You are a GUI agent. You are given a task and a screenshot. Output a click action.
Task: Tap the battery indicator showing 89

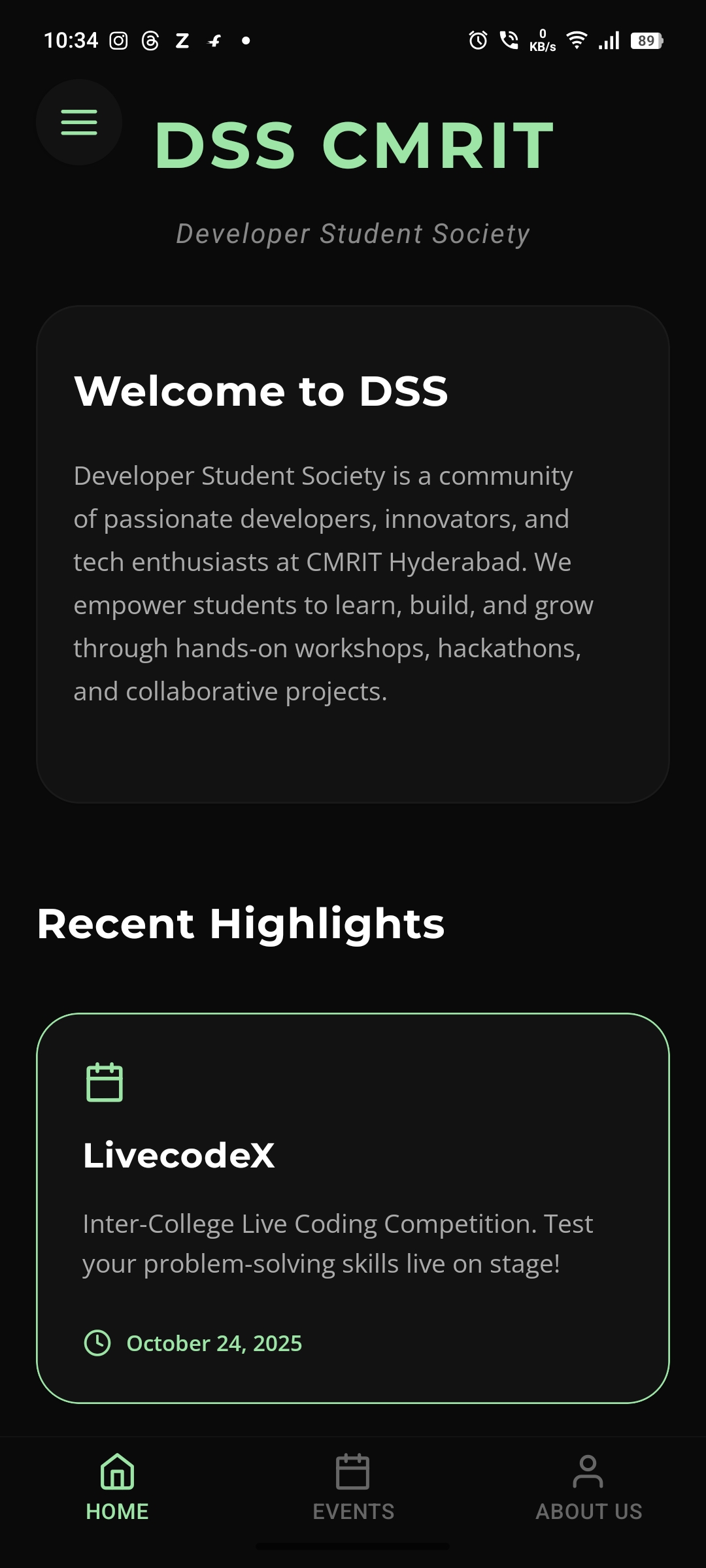click(646, 41)
